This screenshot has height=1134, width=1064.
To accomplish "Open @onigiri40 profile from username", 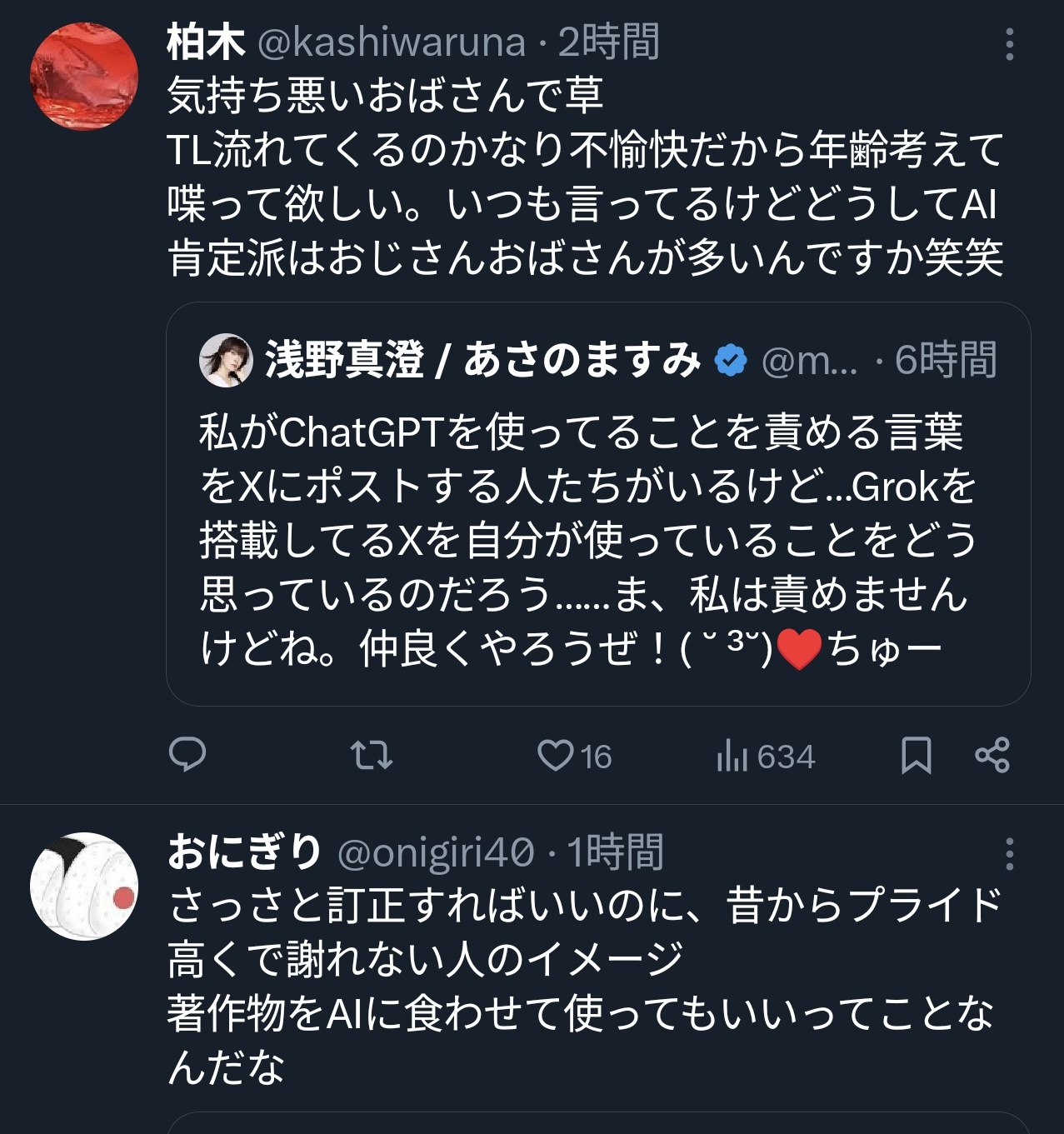I will point(436,852).
